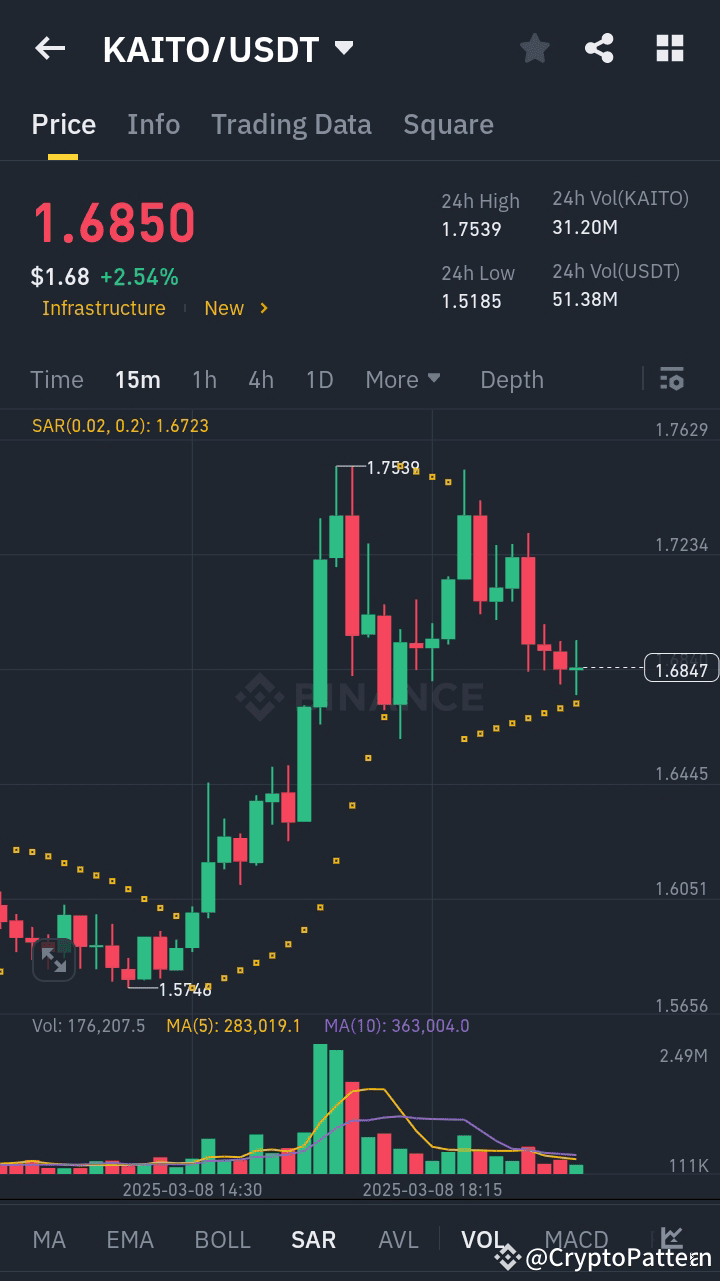
Task: Open the Square tab
Action: pyautogui.click(x=448, y=124)
